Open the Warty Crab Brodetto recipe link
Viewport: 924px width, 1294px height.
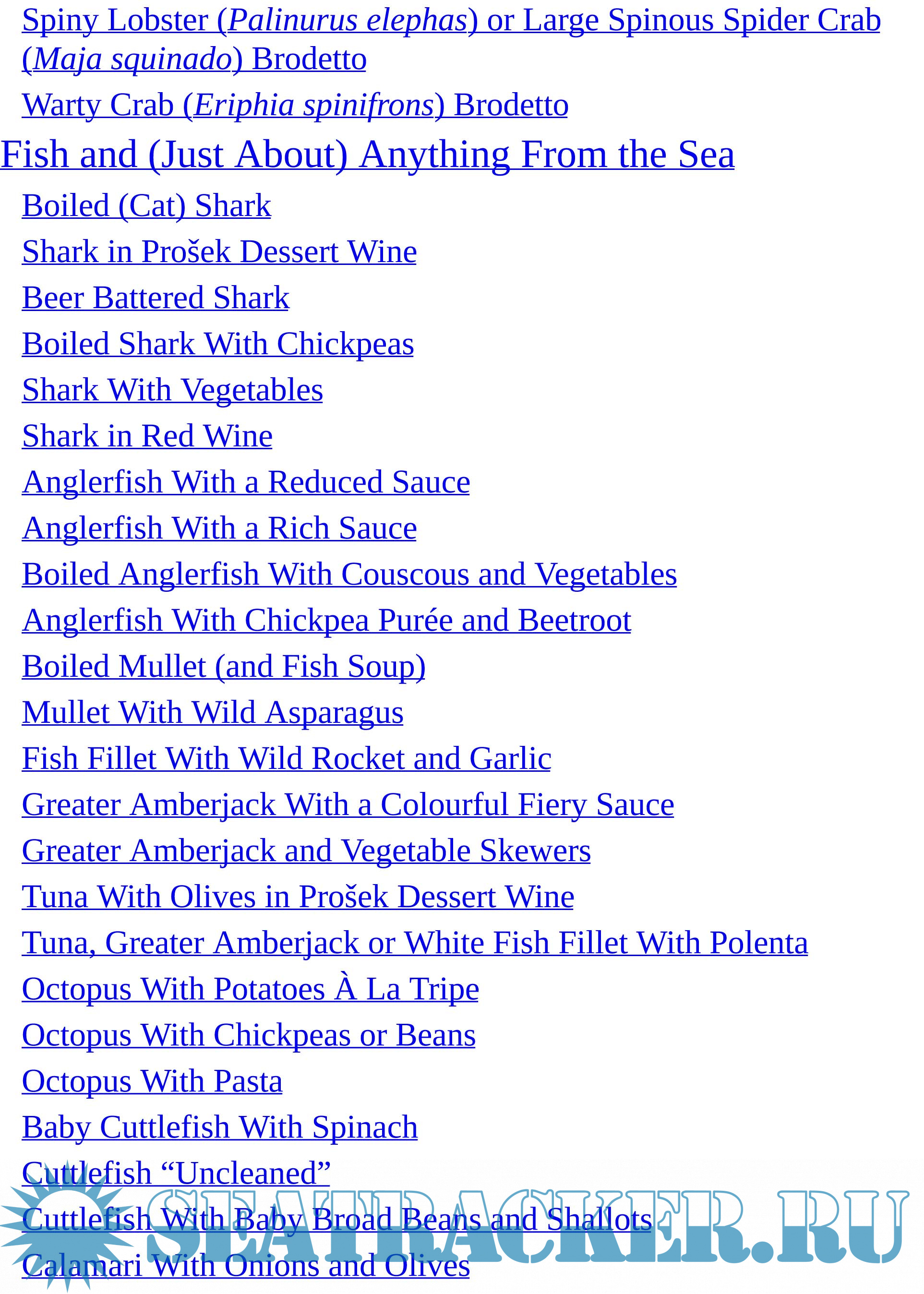point(295,105)
